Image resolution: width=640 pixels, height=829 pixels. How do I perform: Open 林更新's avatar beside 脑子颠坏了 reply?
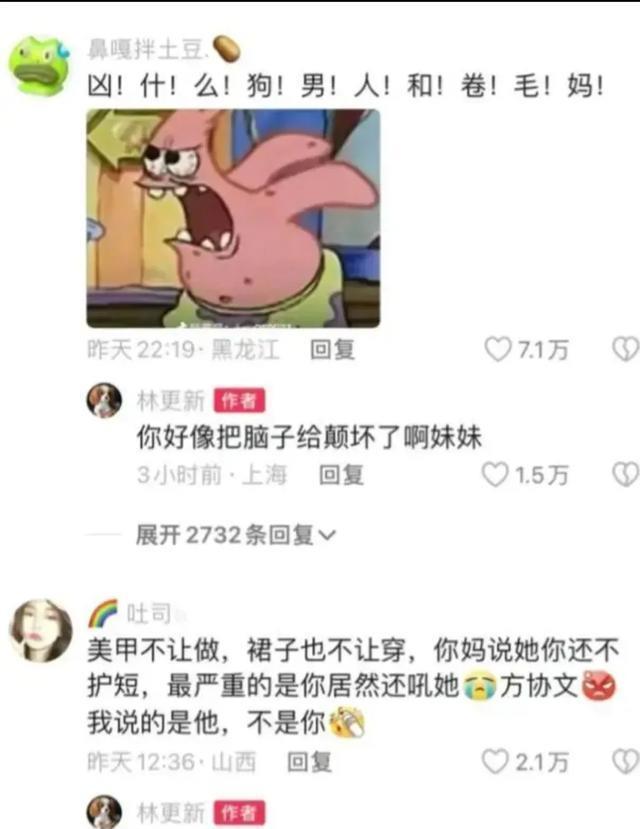pos(103,400)
